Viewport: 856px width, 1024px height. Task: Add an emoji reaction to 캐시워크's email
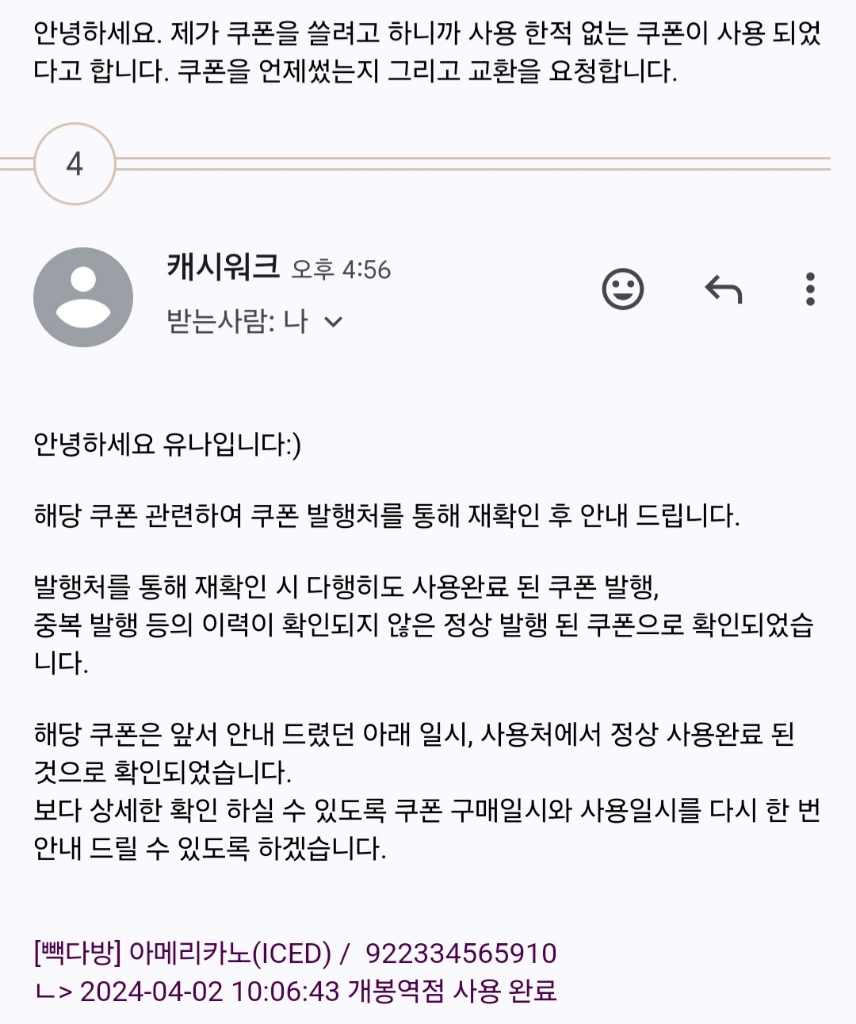pos(623,290)
